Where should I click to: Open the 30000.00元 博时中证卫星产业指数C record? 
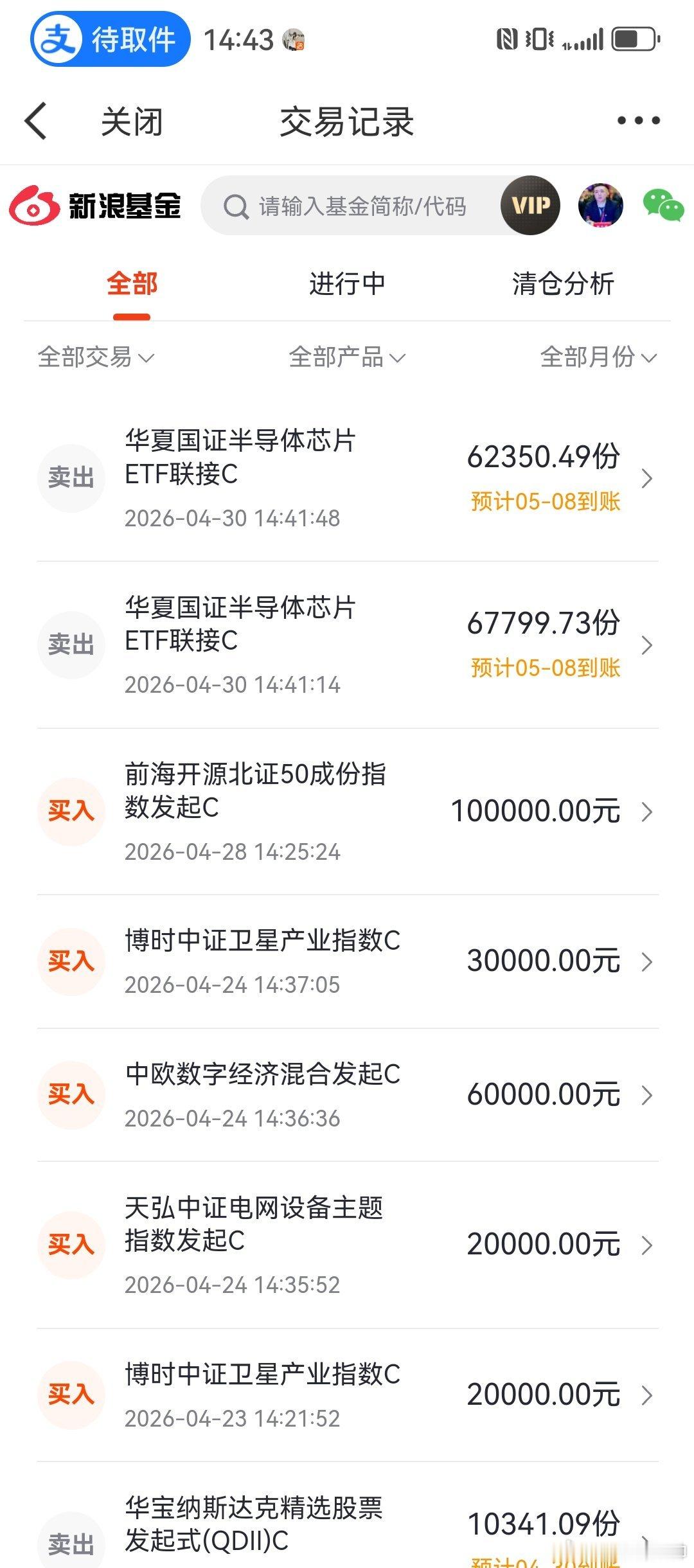(347, 961)
